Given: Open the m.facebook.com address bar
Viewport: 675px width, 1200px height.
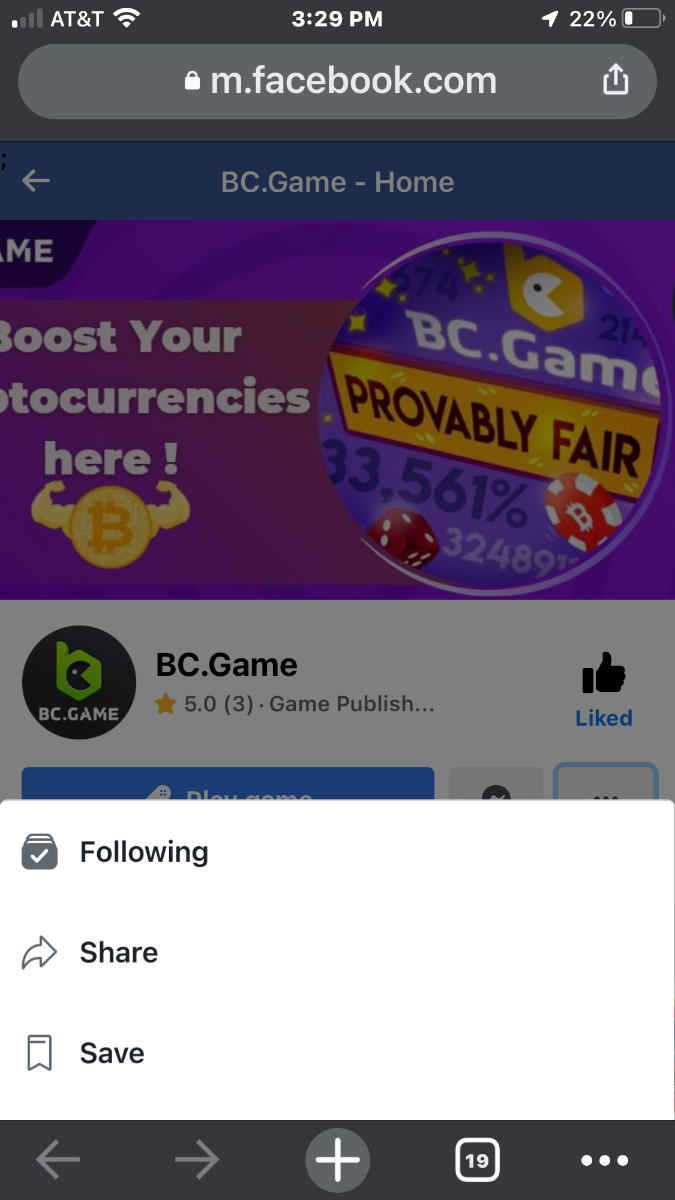Looking at the screenshot, I should click(340, 81).
